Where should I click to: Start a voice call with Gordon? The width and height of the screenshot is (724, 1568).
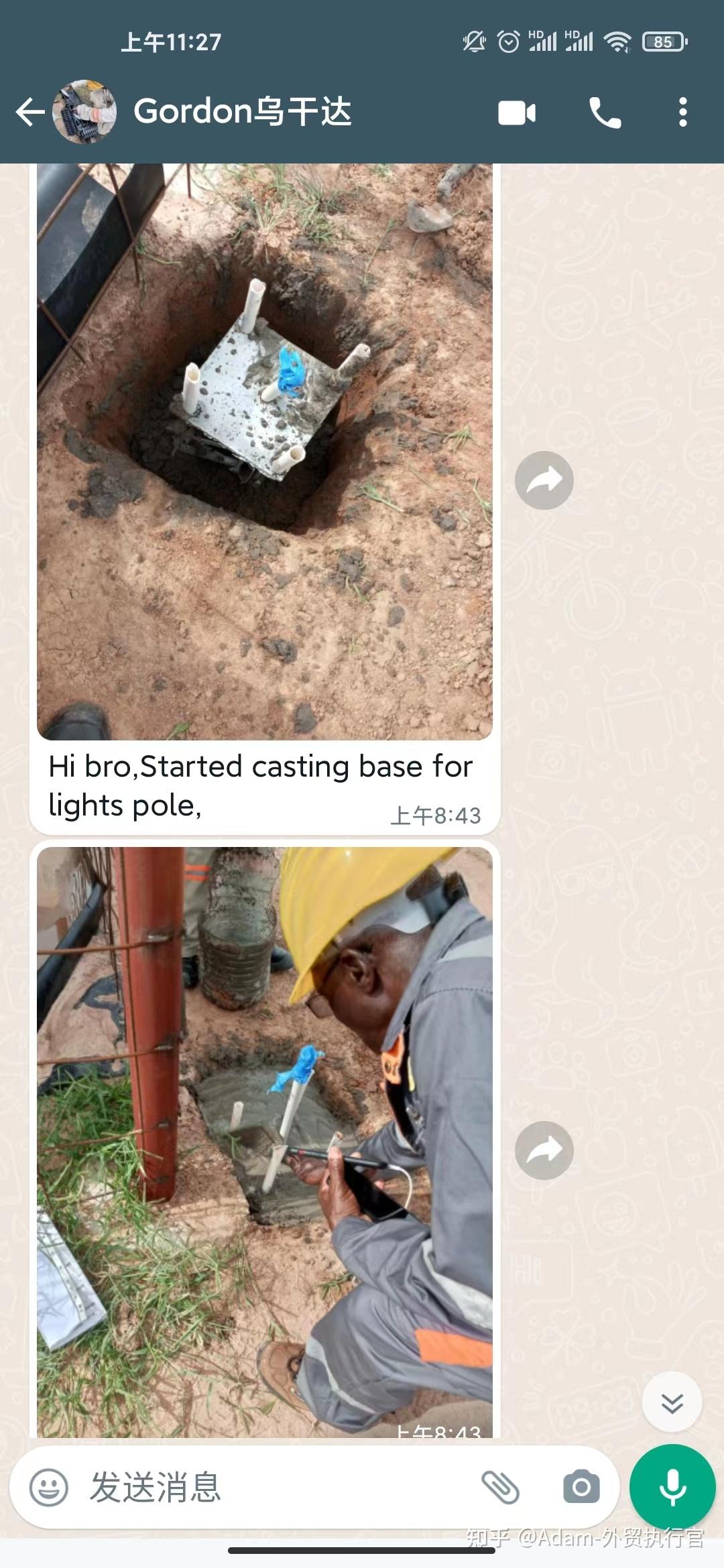tap(605, 113)
